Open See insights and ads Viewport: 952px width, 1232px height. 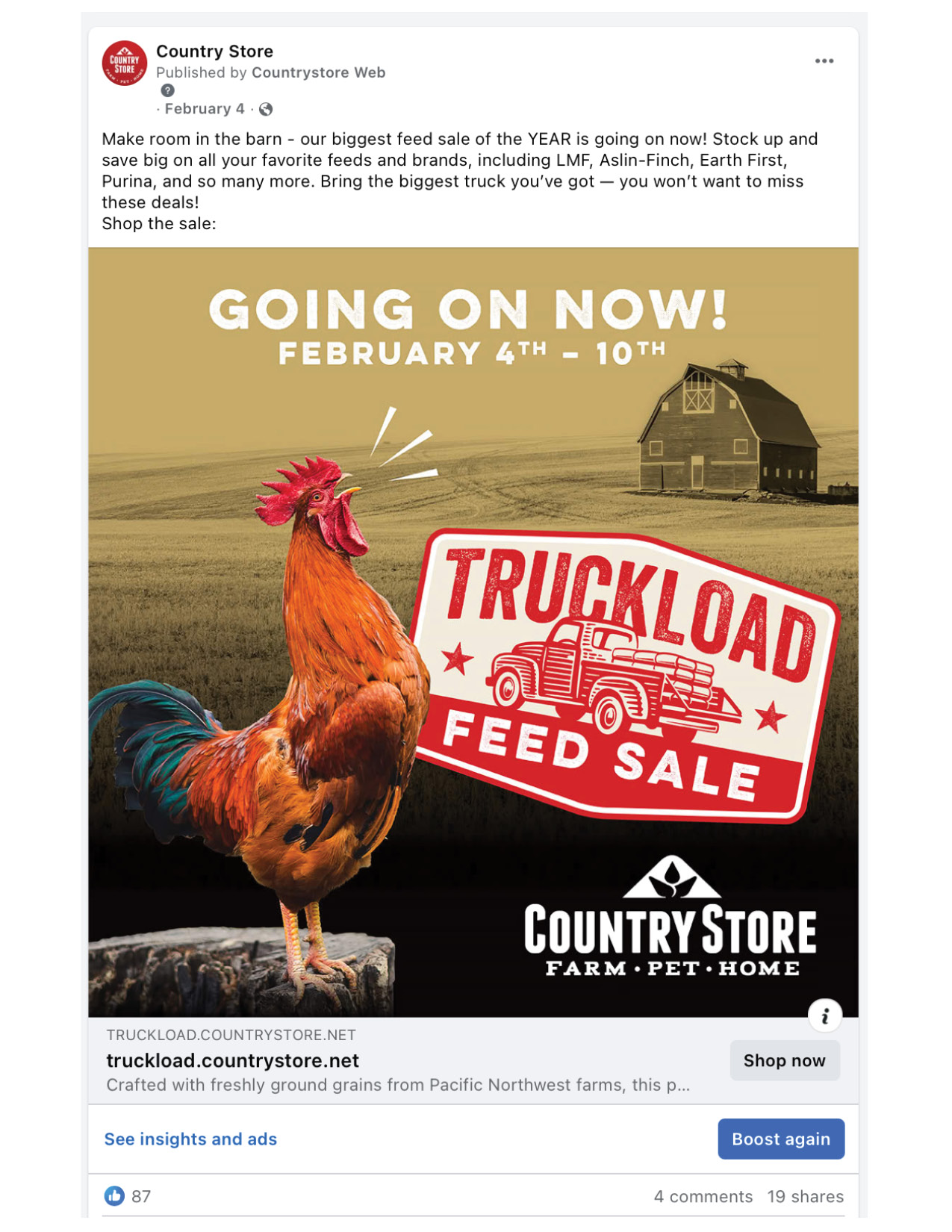190,1139
